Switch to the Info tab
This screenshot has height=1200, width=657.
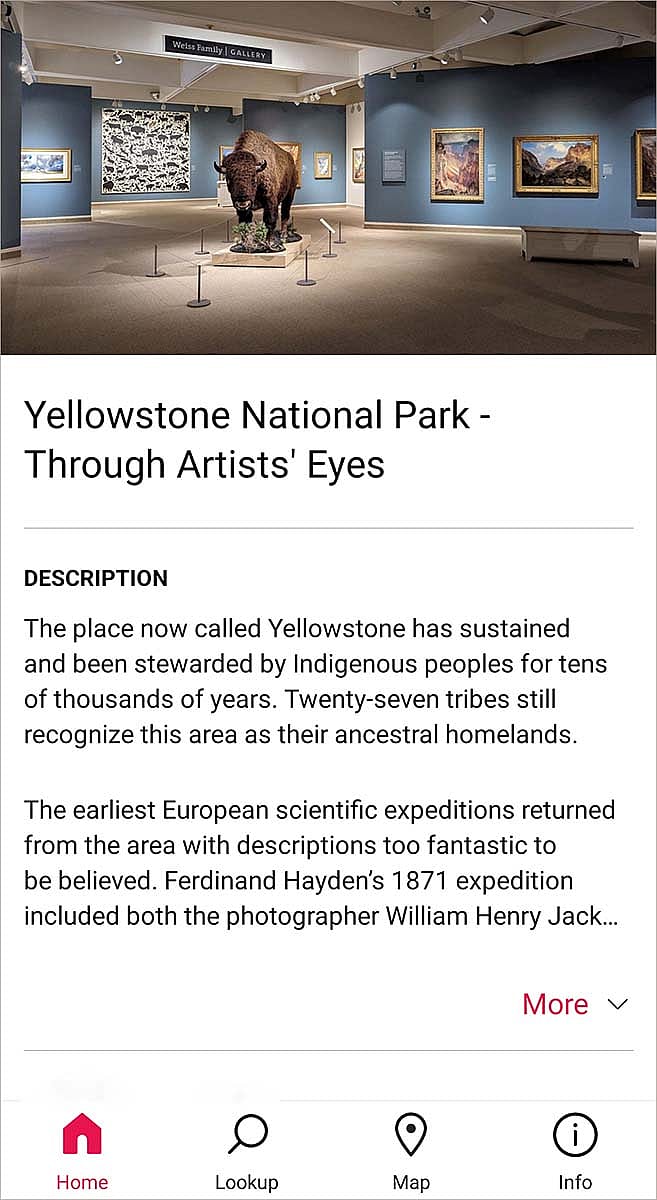coord(575,1152)
